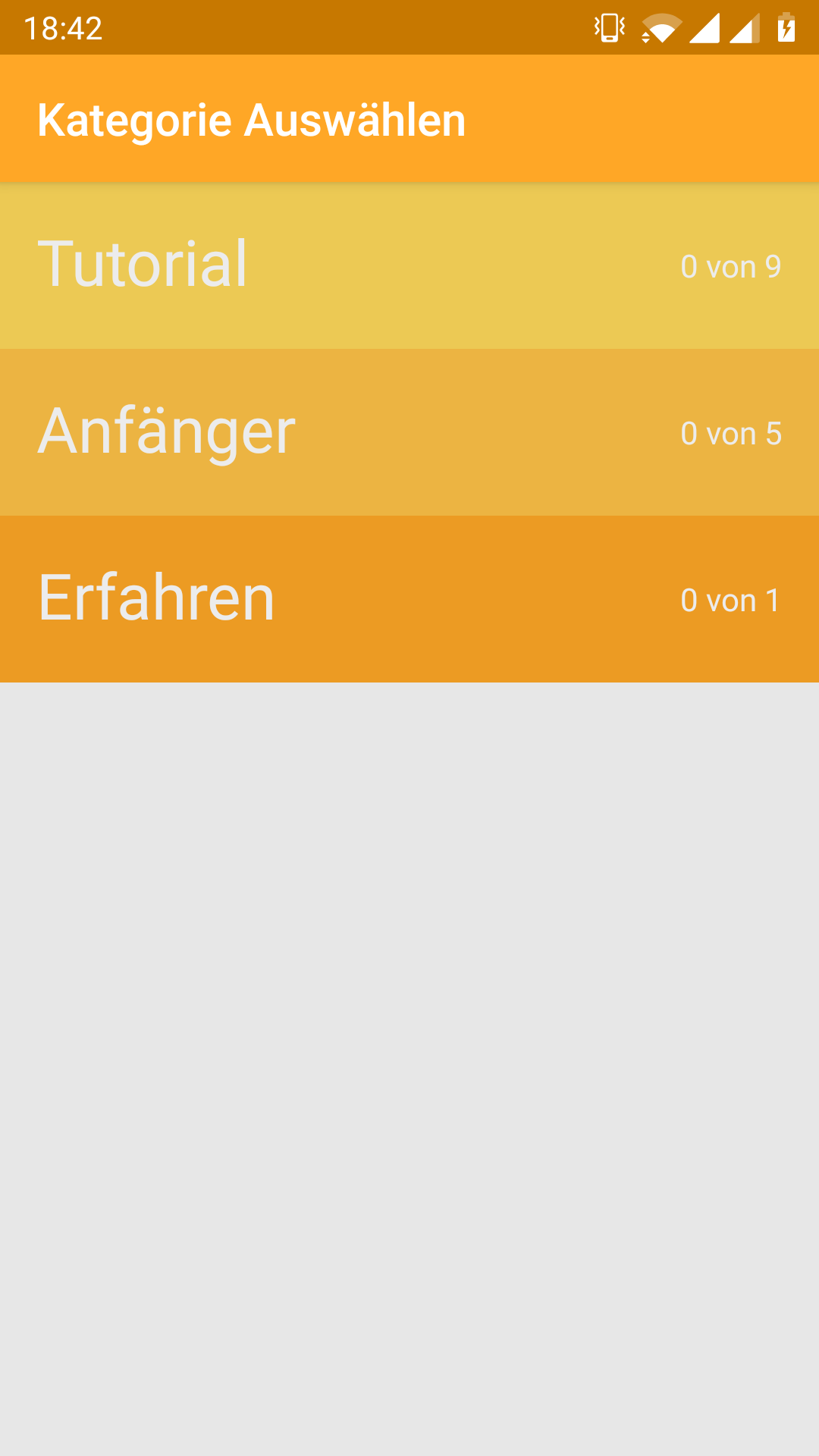Screen dimensions: 819x1456
Task: Select the Anfänger category
Action: (x=409, y=432)
